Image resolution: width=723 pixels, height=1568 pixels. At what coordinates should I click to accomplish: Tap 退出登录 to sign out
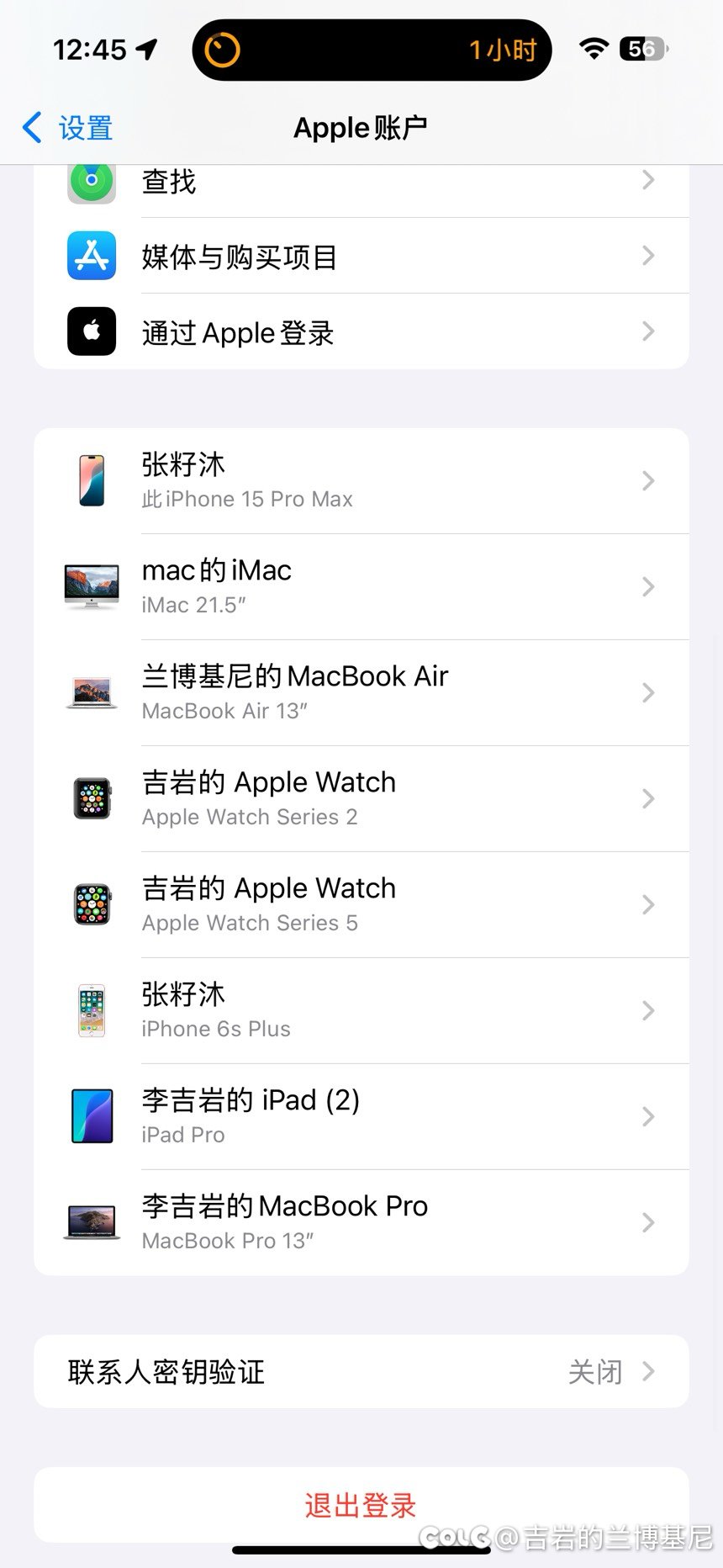tap(361, 1505)
